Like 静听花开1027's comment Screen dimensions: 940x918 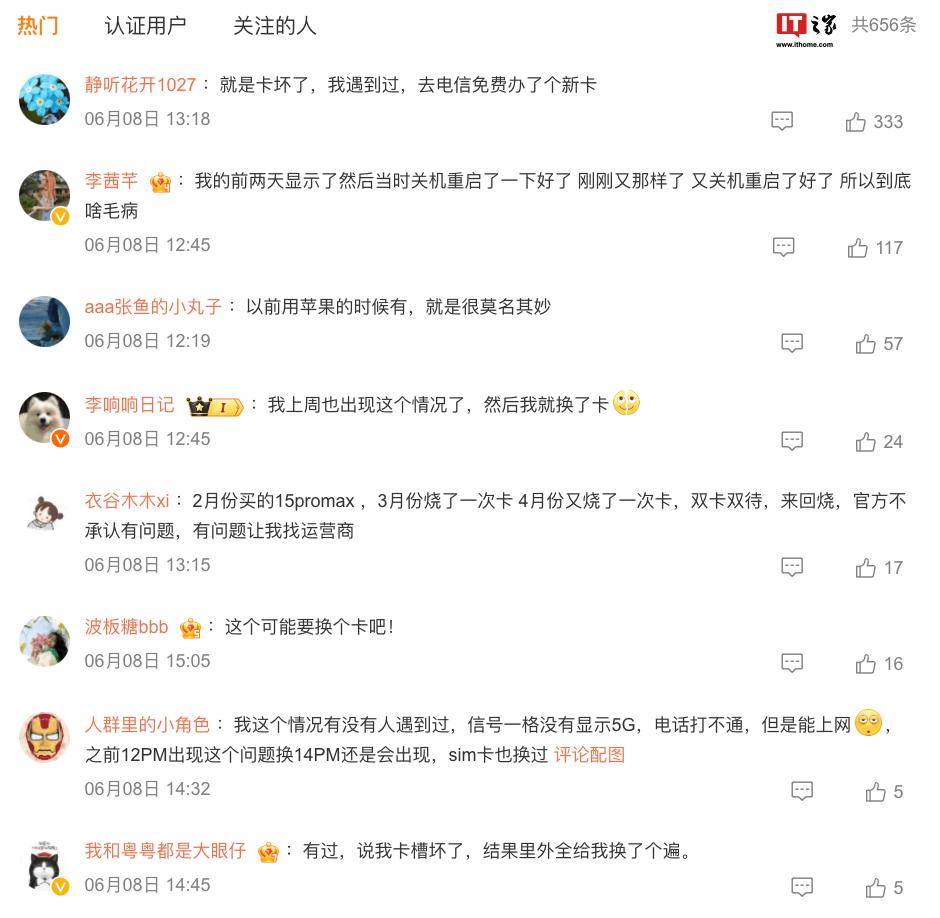856,122
